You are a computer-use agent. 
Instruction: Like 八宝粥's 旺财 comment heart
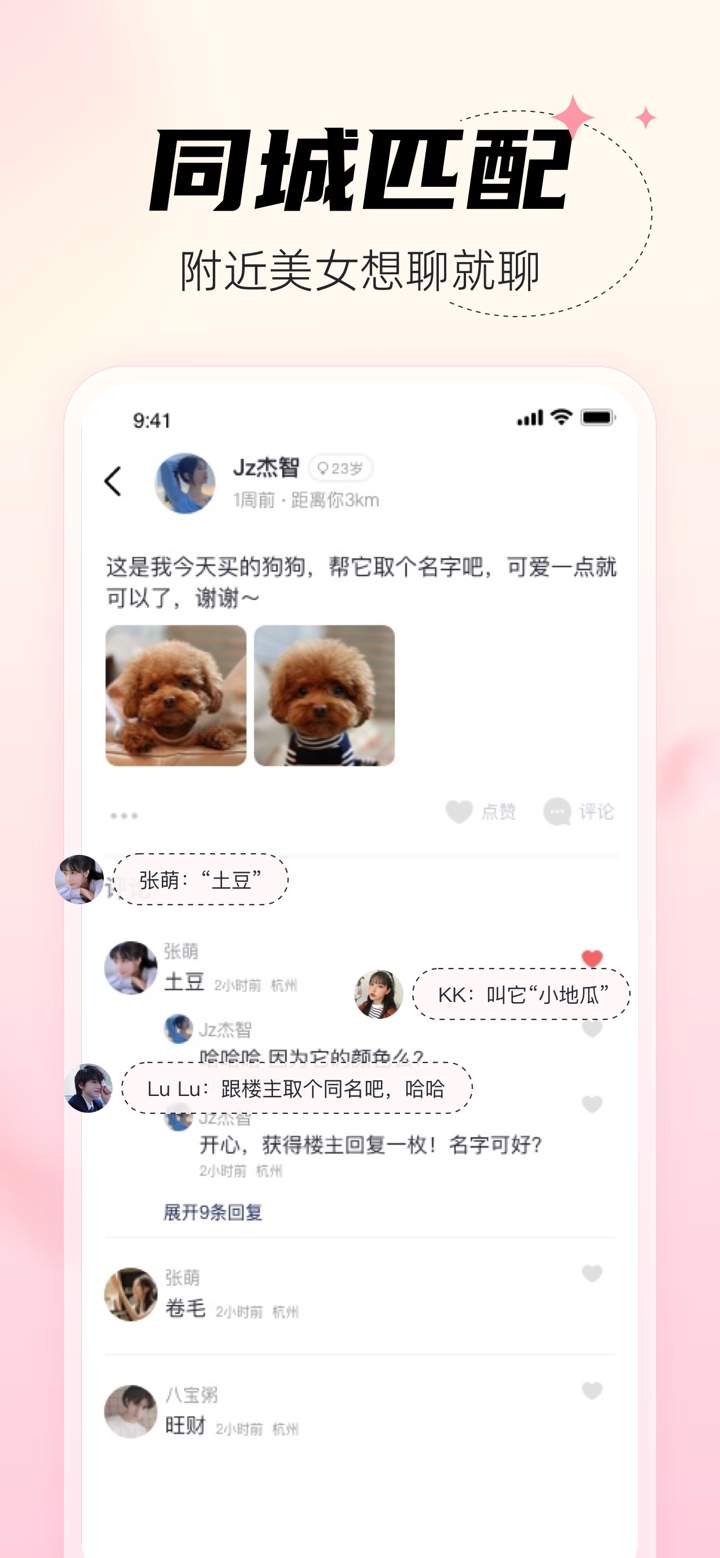point(592,1390)
